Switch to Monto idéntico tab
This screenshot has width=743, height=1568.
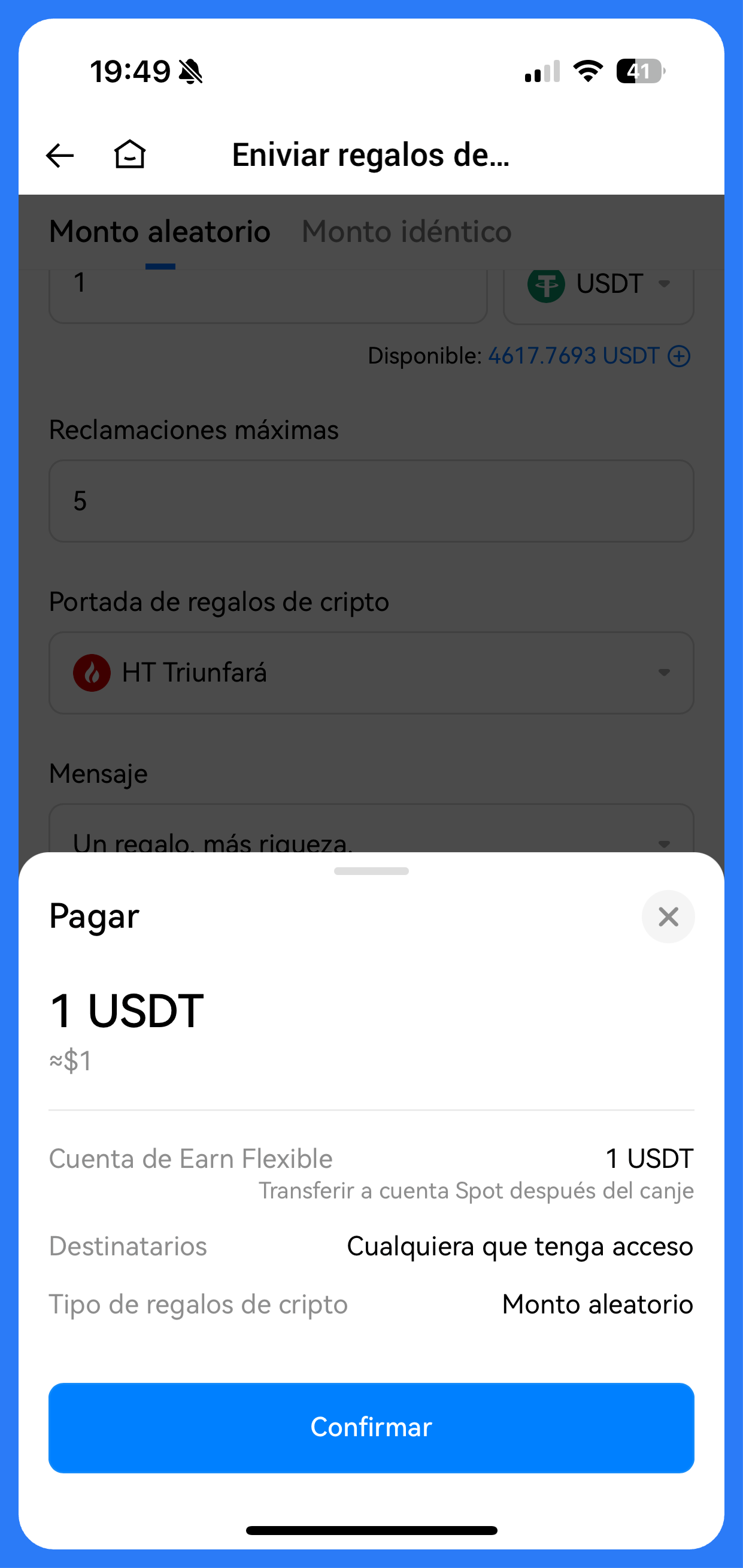pyautogui.click(x=407, y=232)
